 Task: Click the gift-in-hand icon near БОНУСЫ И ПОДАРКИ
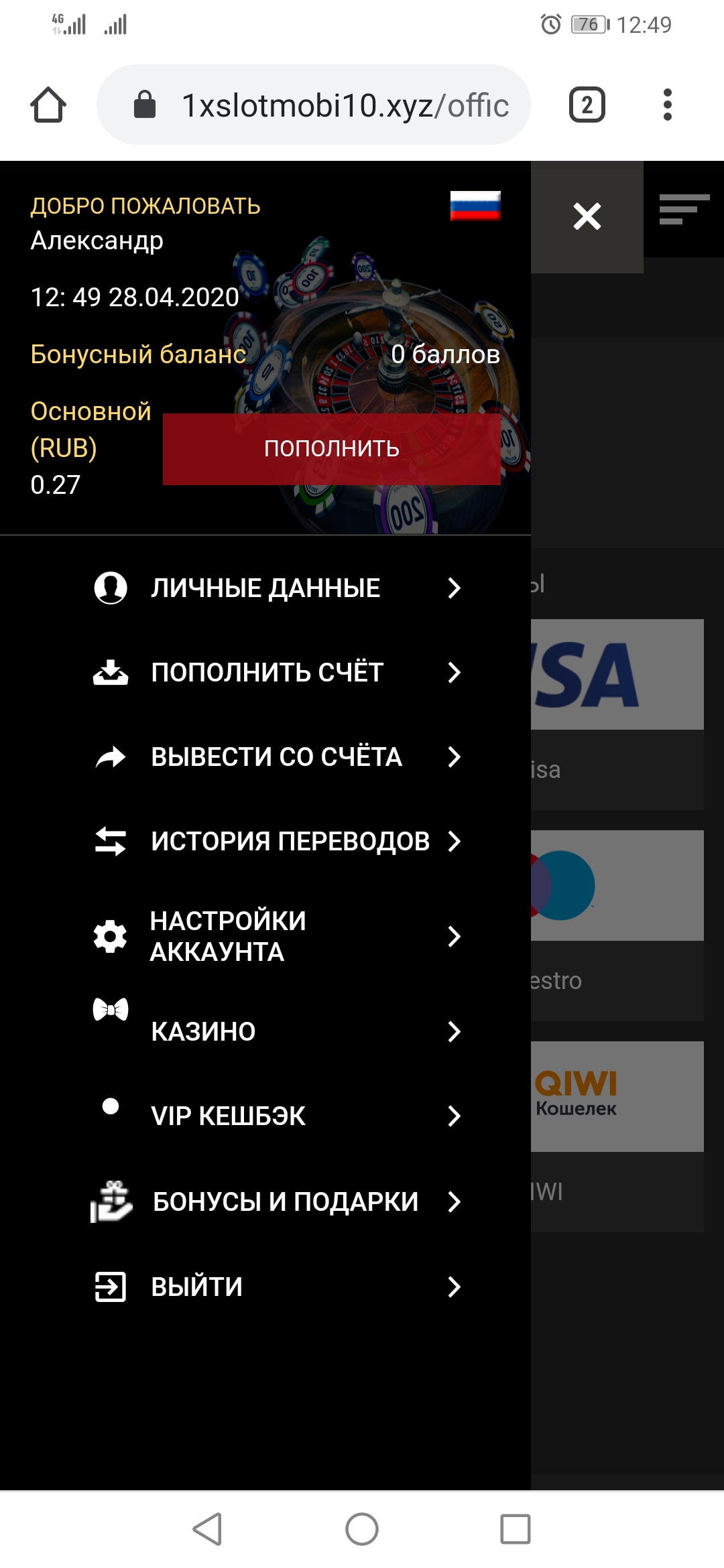[x=109, y=1201]
